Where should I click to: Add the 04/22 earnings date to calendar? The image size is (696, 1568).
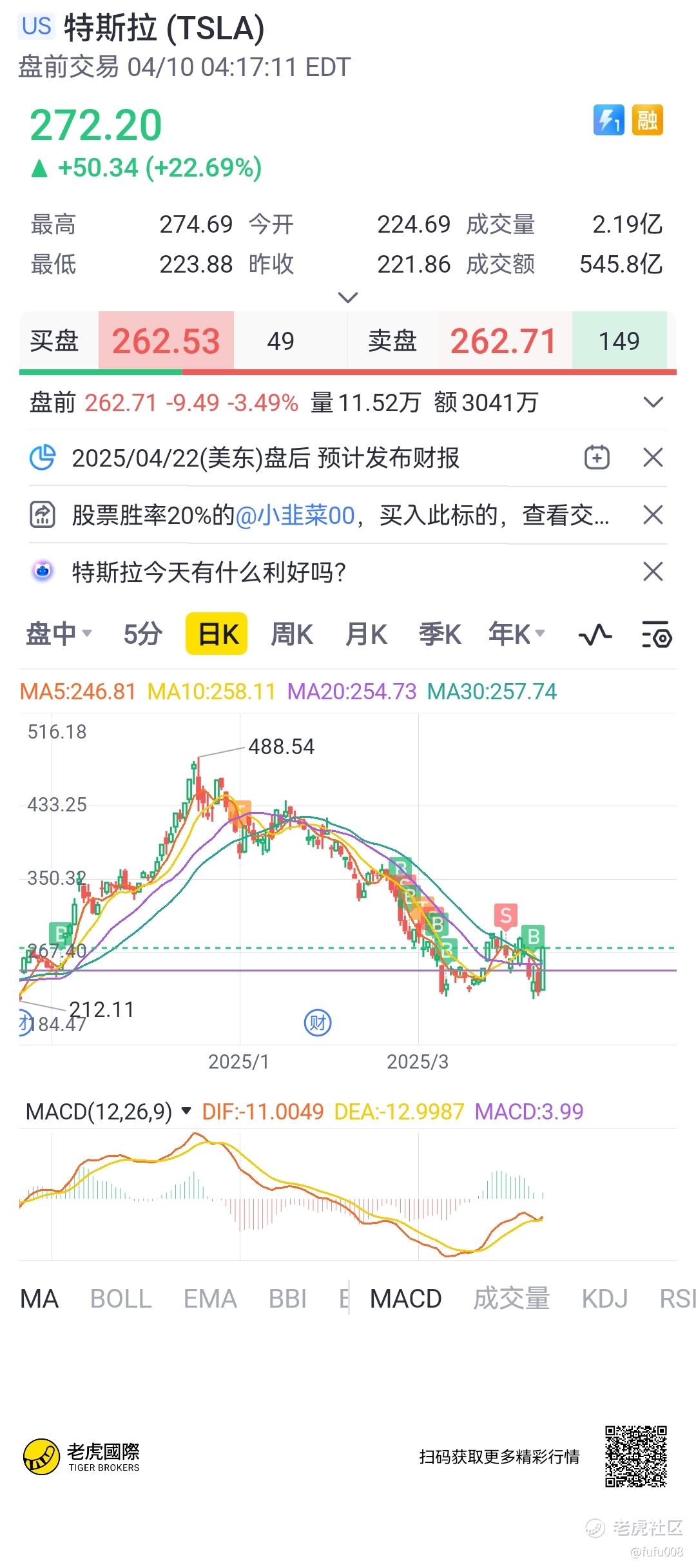[x=597, y=458]
